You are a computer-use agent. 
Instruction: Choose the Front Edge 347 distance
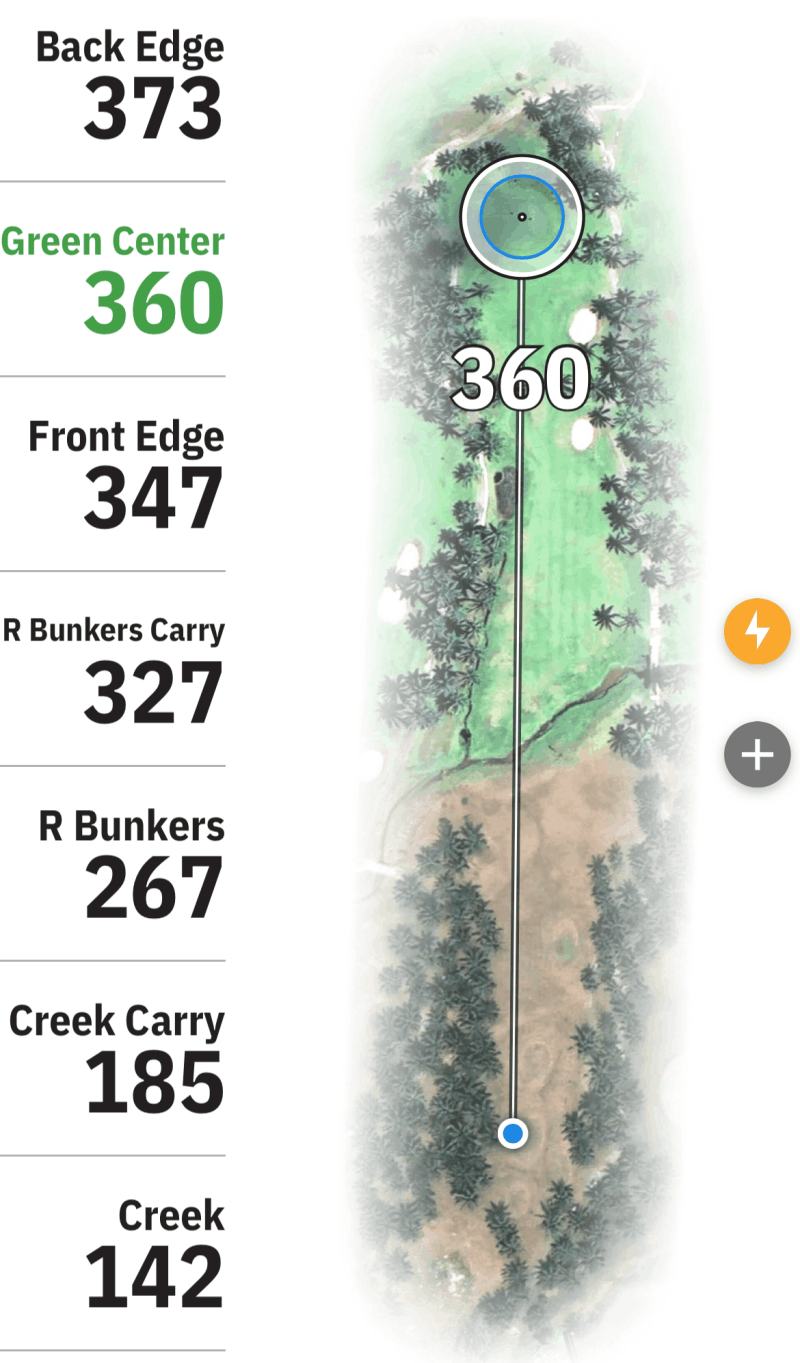click(130, 478)
